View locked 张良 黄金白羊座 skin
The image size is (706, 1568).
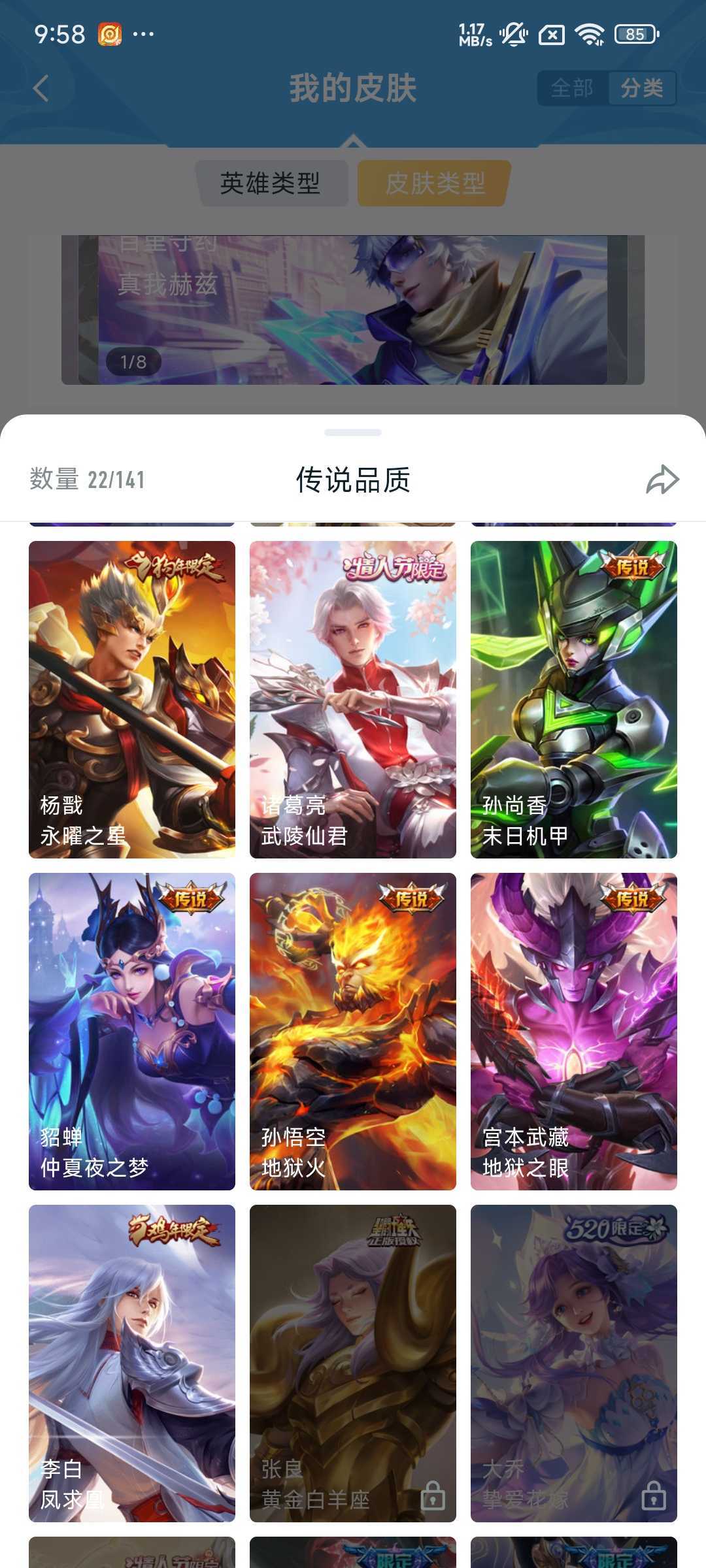tap(353, 1363)
